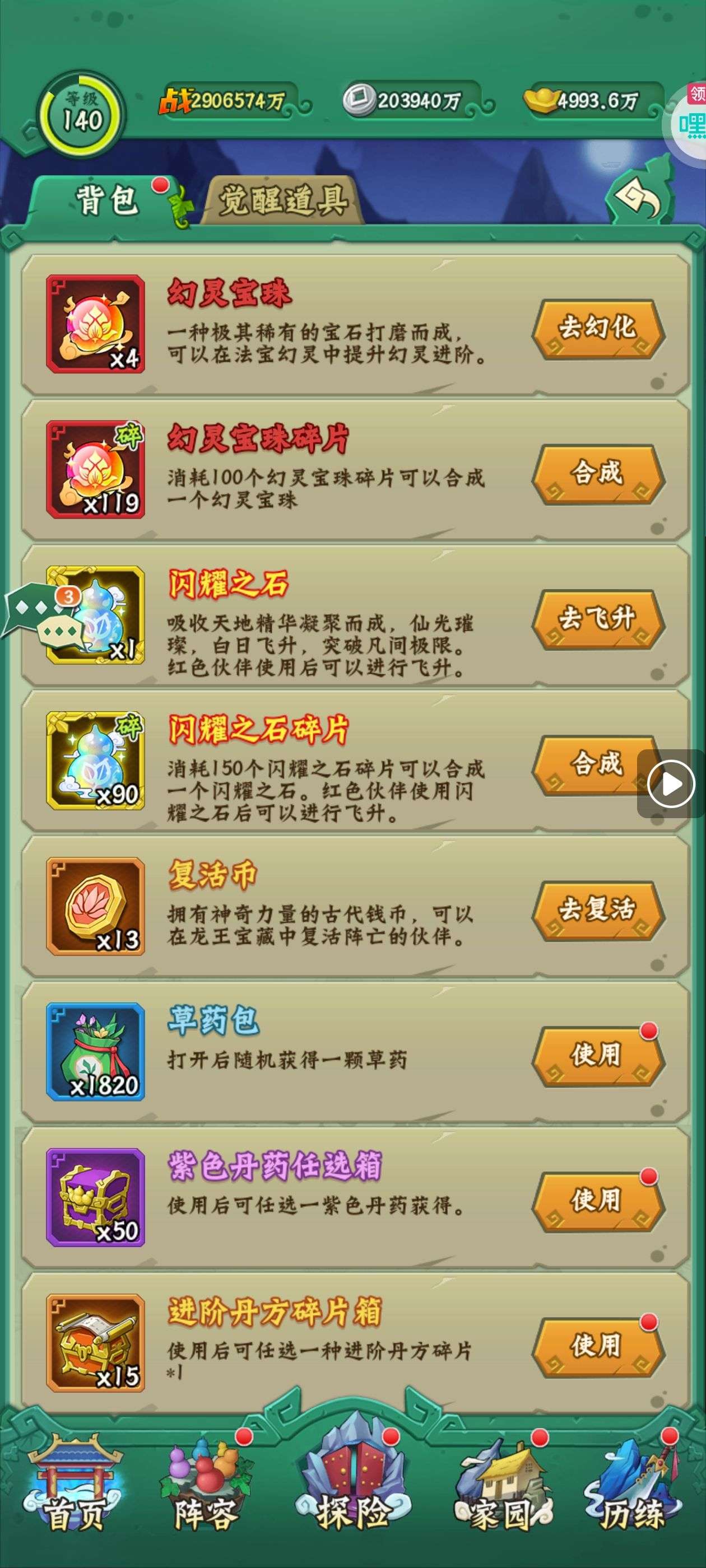
Task: Tap 去复活 for 复活币
Action: pos(597,911)
